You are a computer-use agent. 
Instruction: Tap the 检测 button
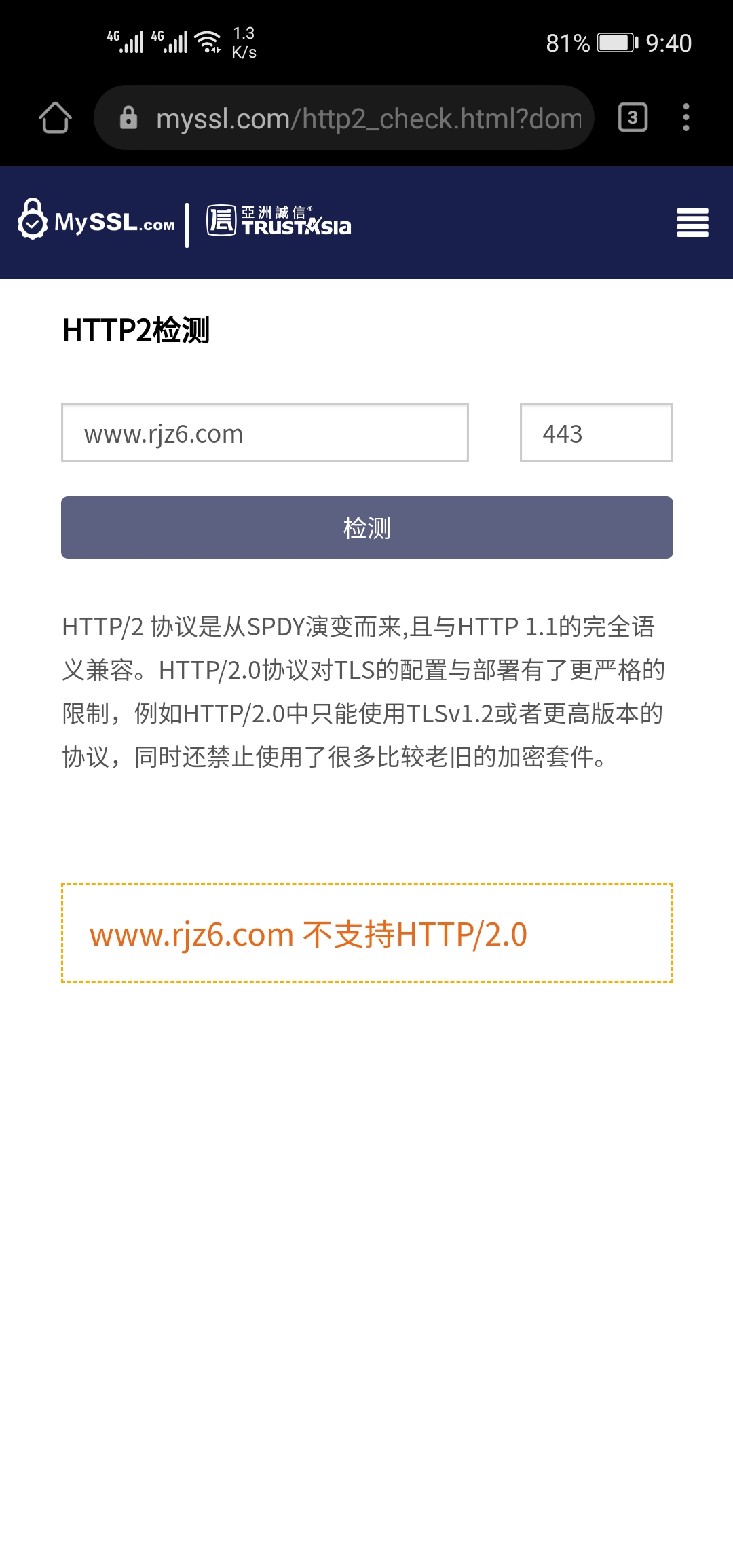point(366,527)
